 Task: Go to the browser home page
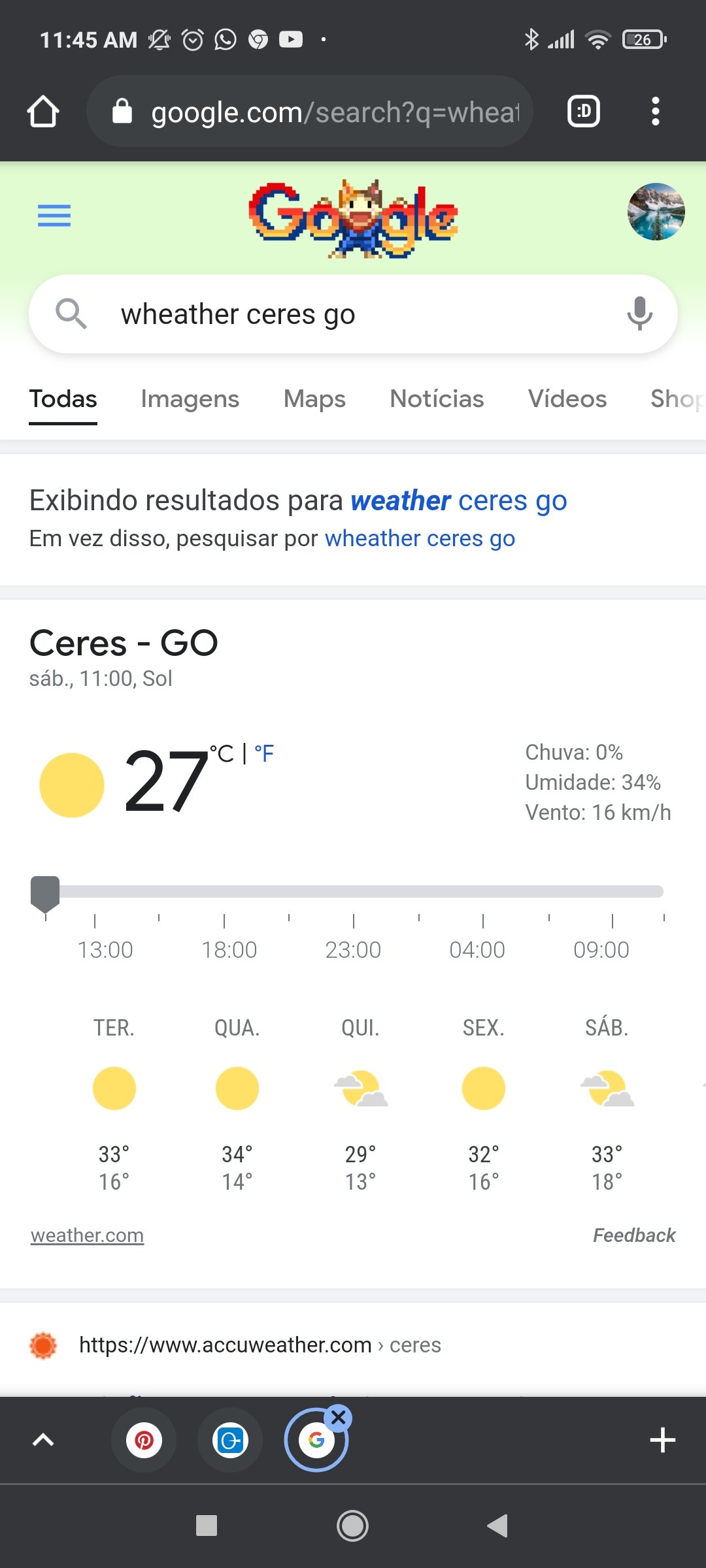43,112
